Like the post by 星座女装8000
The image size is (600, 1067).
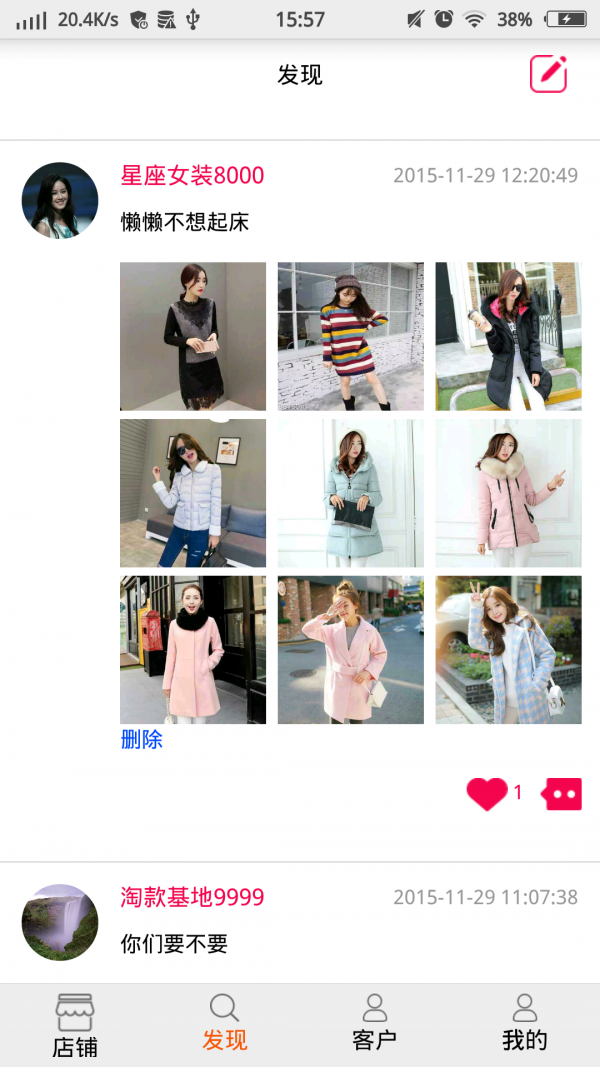click(487, 794)
